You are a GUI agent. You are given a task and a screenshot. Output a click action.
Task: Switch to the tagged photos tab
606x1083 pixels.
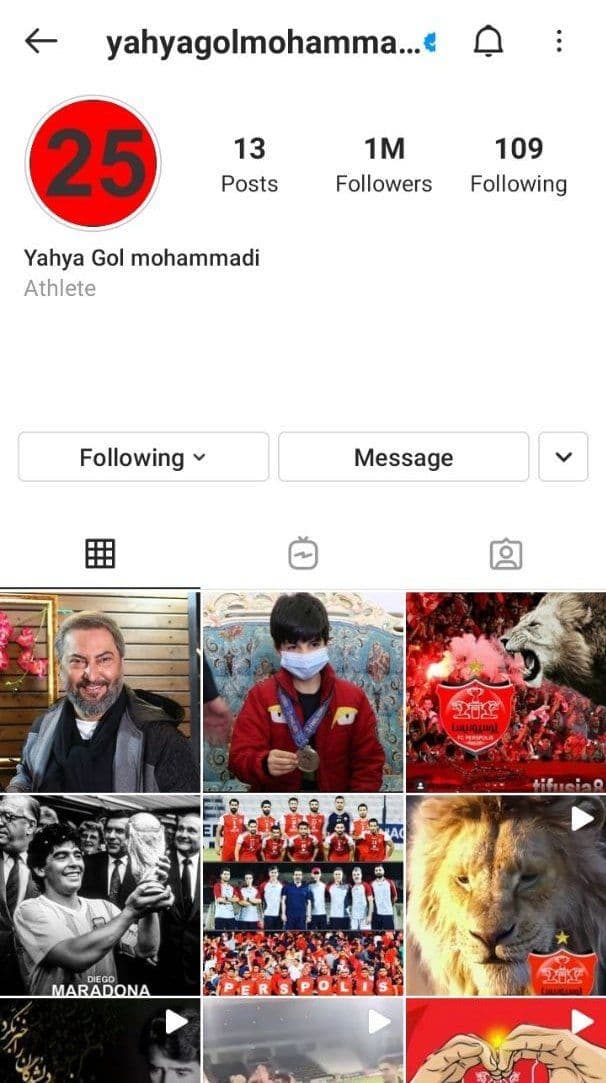tap(506, 554)
